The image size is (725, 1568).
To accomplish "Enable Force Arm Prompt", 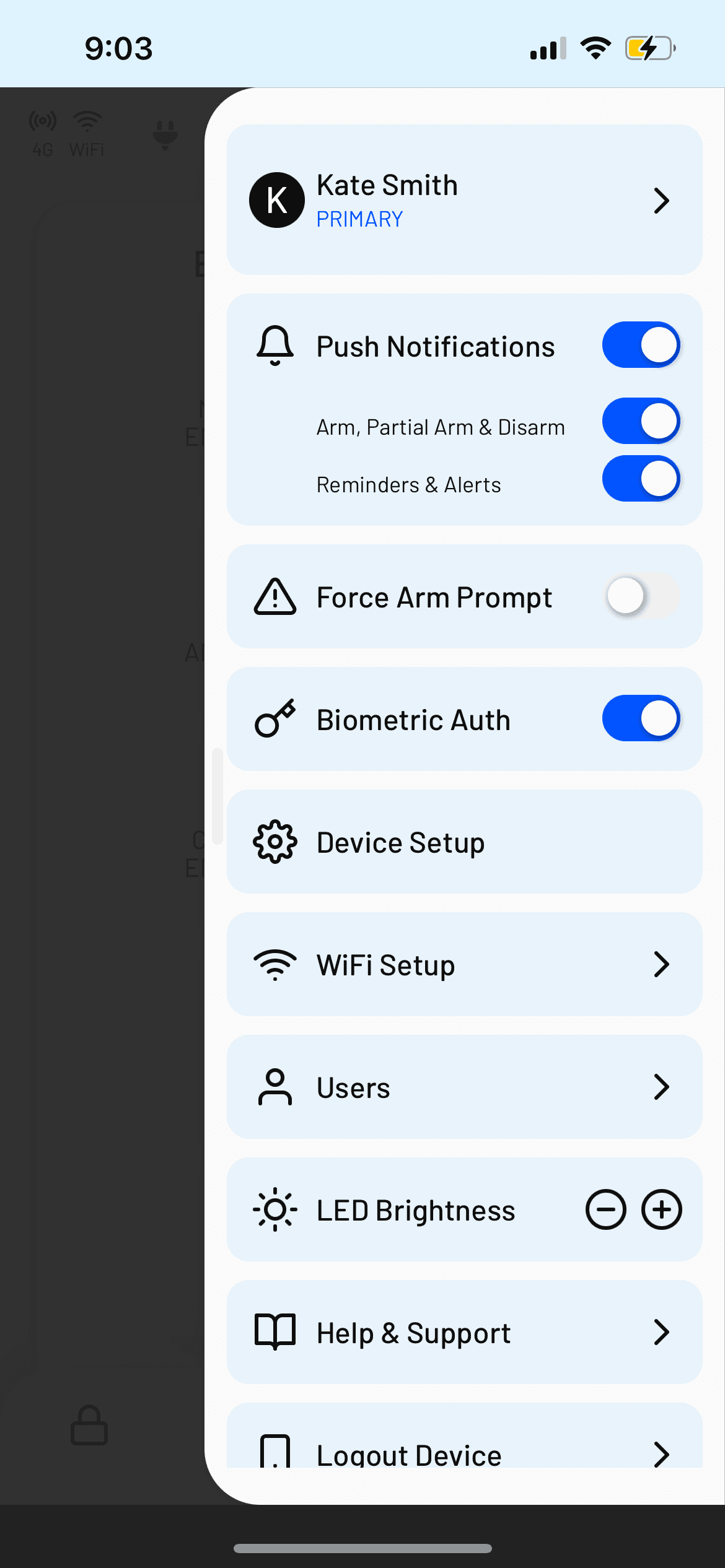I will pyautogui.click(x=641, y=596).
